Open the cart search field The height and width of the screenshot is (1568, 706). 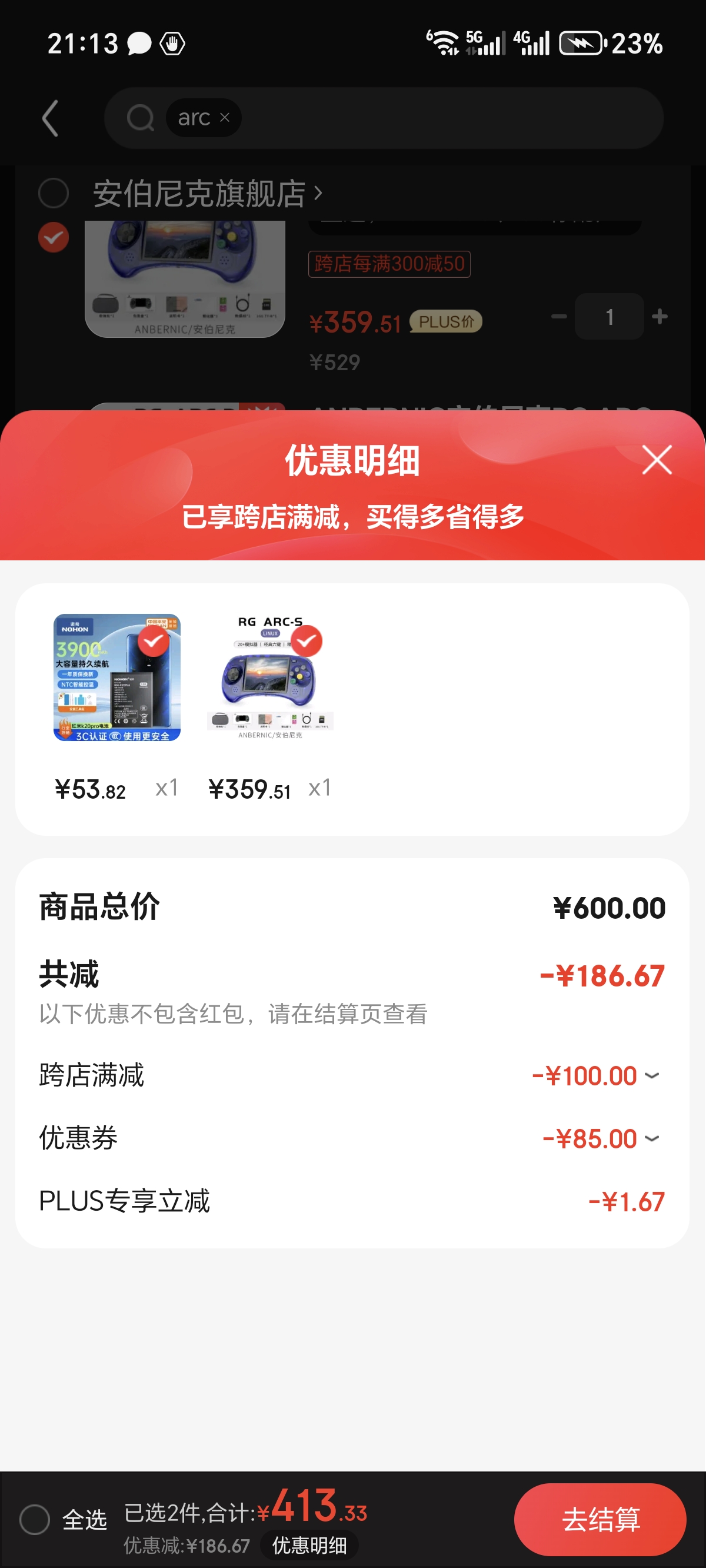(451, 118)
